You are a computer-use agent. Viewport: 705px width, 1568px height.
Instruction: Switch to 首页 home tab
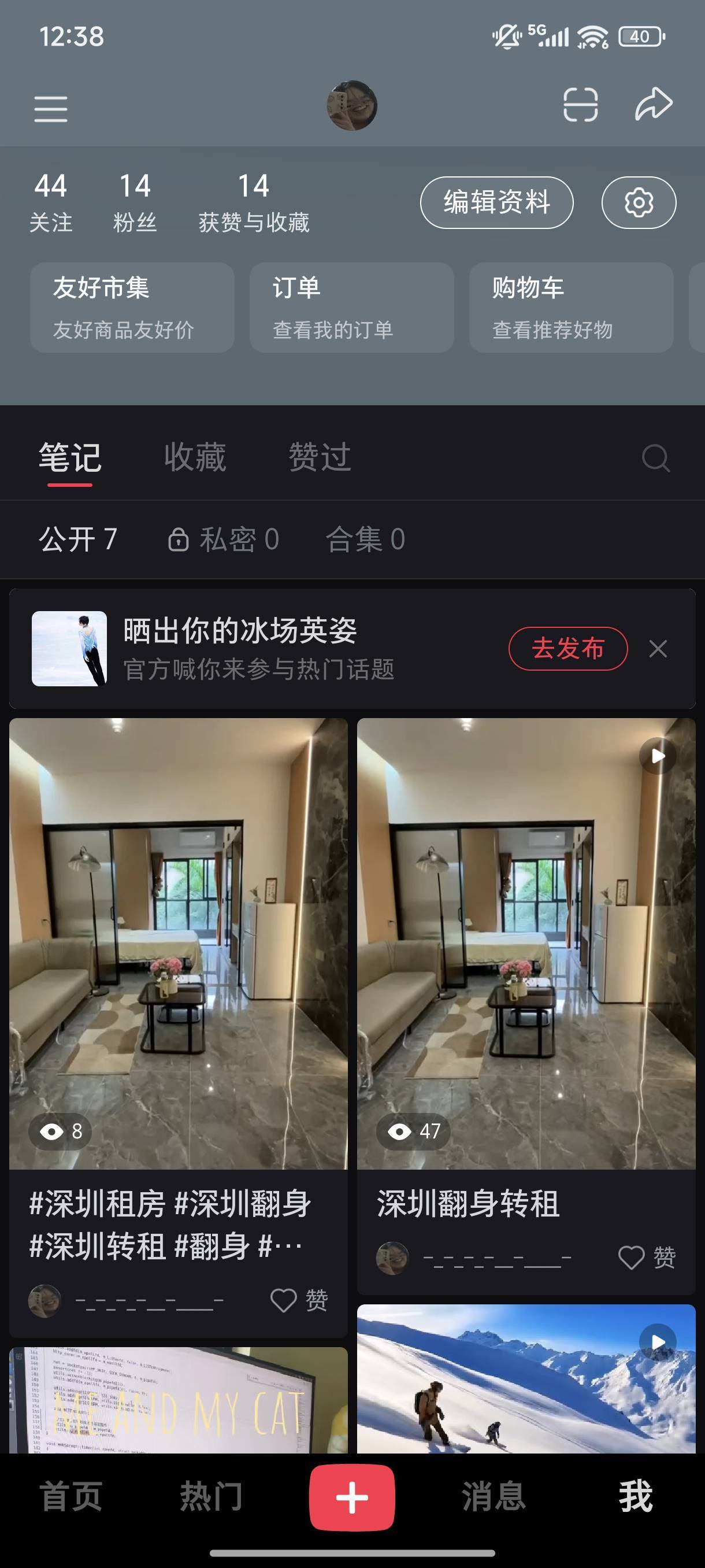click(70, 1497)
